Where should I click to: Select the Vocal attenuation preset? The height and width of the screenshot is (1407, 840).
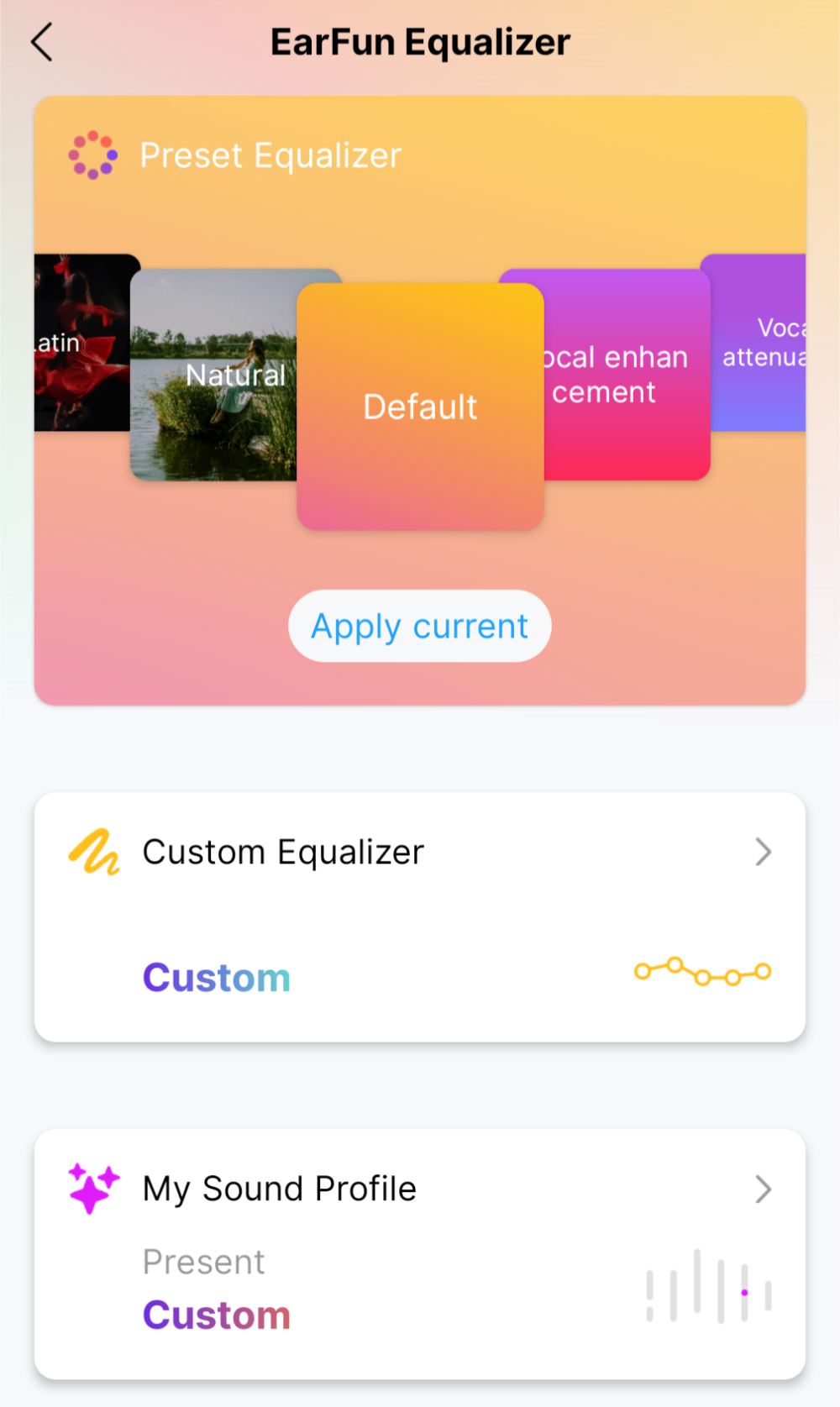[x=760, y=343]
